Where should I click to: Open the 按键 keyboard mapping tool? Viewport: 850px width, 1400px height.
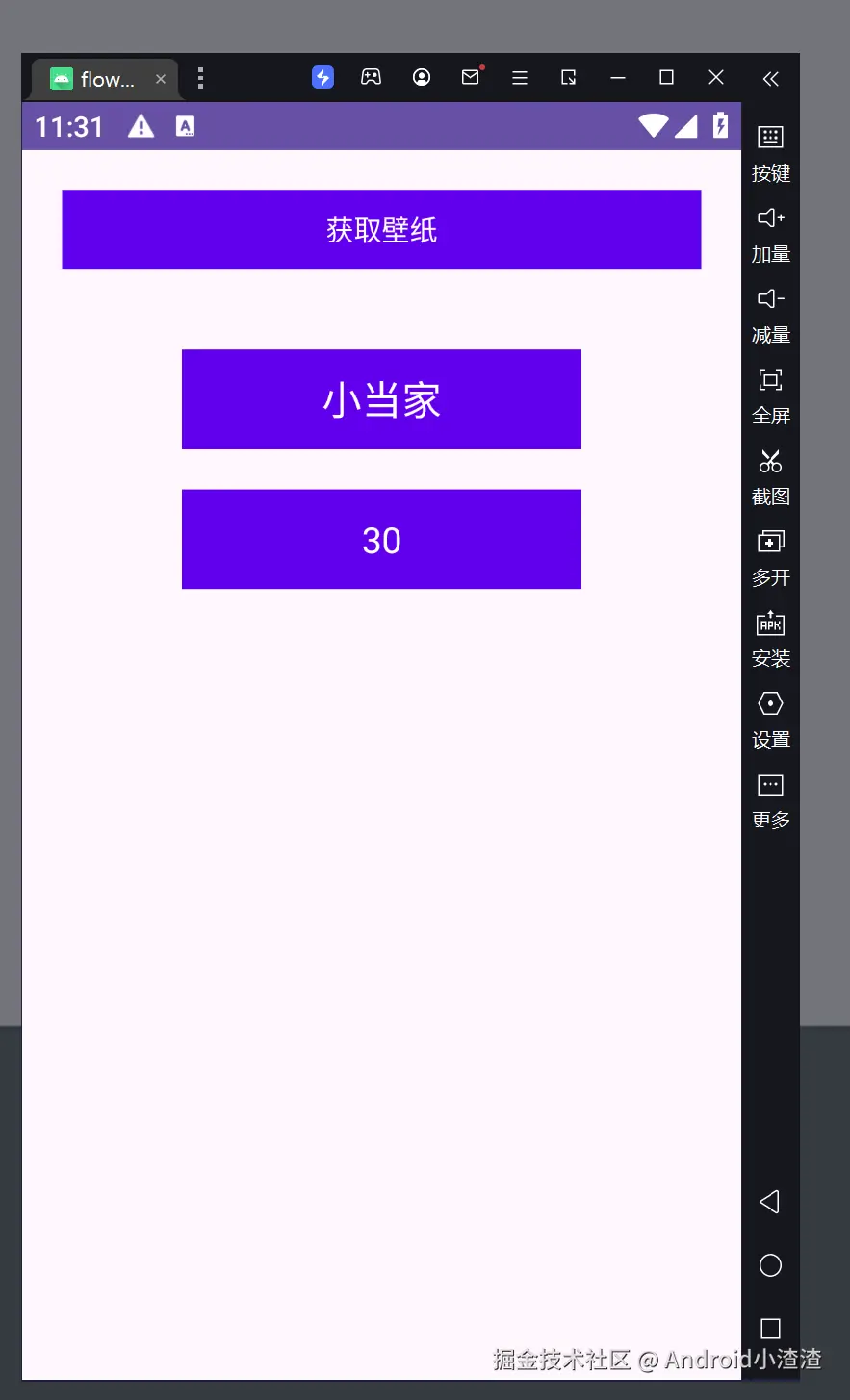tap(770, 152)
